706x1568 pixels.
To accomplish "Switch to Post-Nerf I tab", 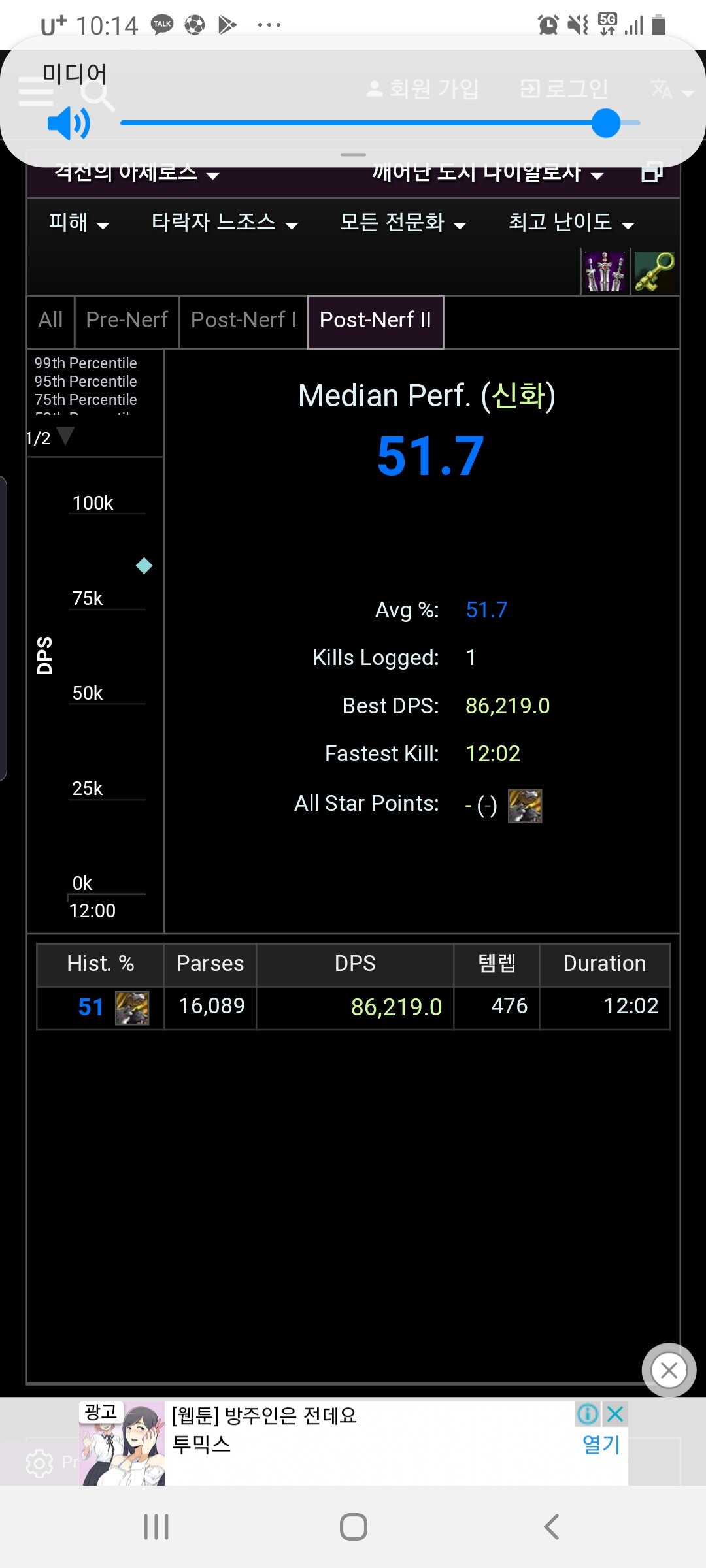I will click(243, 320).
